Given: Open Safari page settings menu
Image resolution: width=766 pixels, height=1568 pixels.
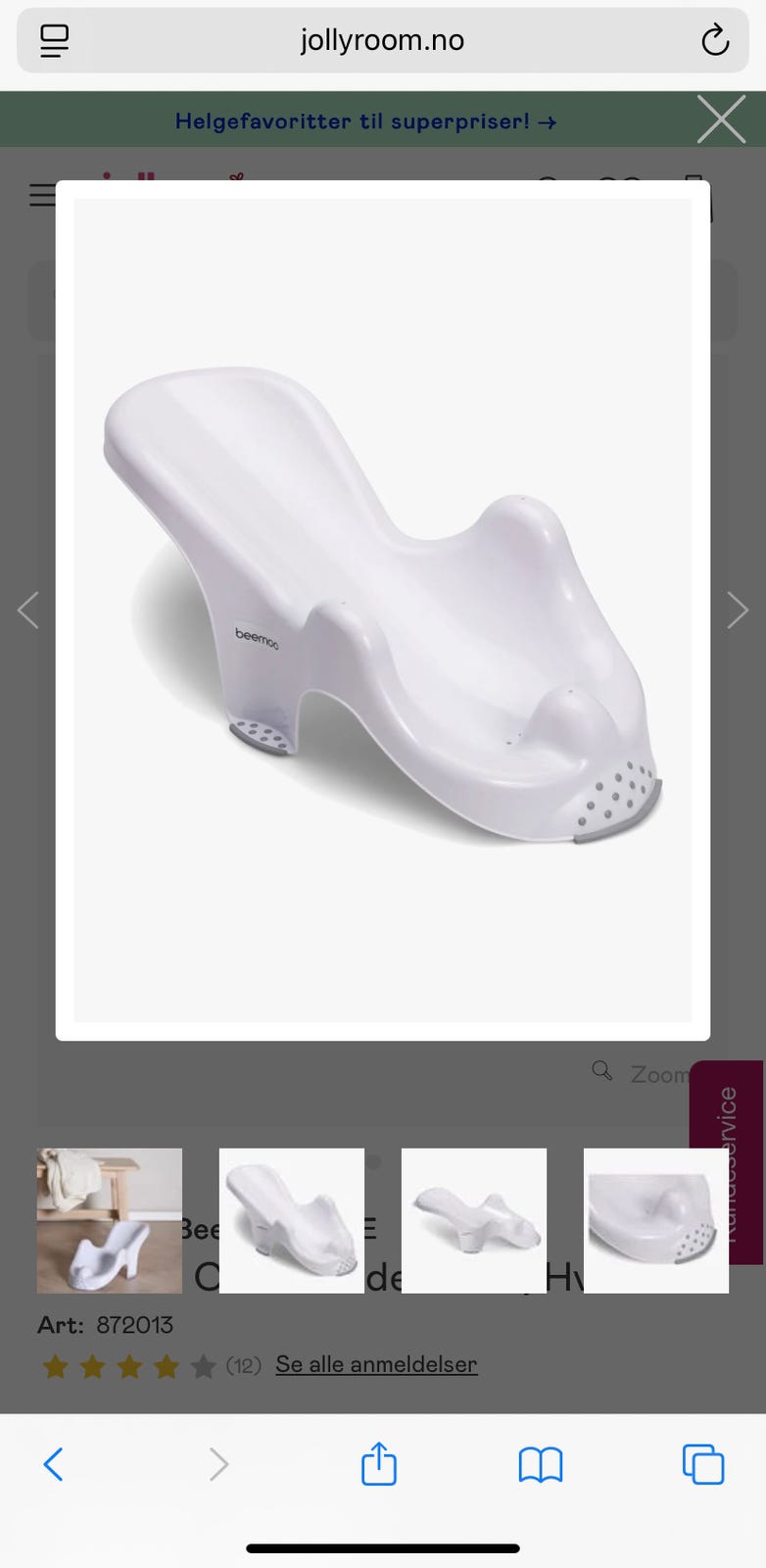Looking at the screenshot, I should pos(55,40).
